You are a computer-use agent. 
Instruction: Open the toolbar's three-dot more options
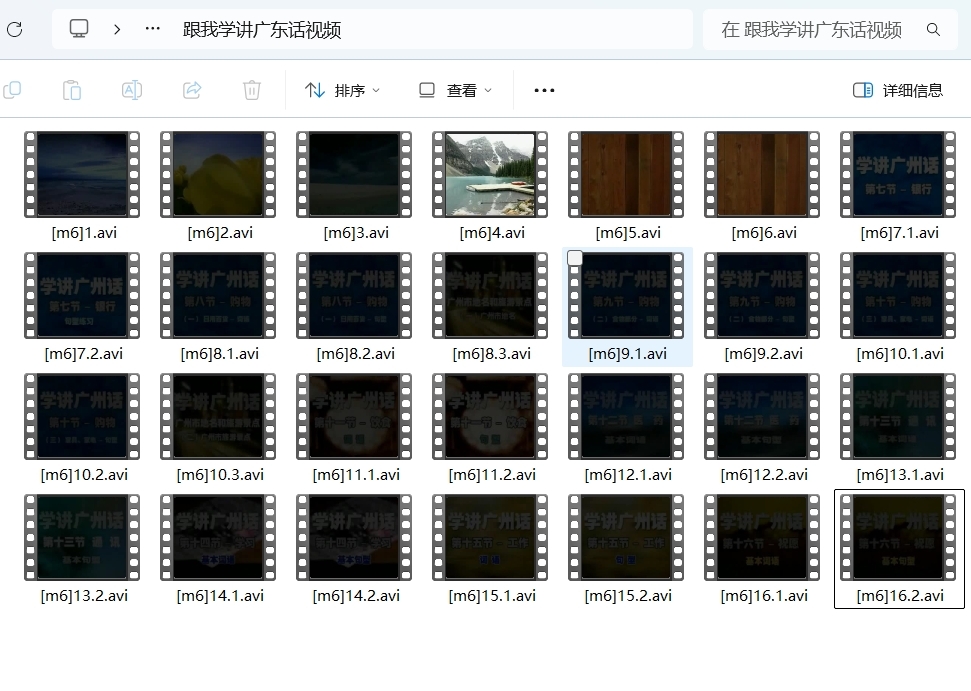coord(544,90)
